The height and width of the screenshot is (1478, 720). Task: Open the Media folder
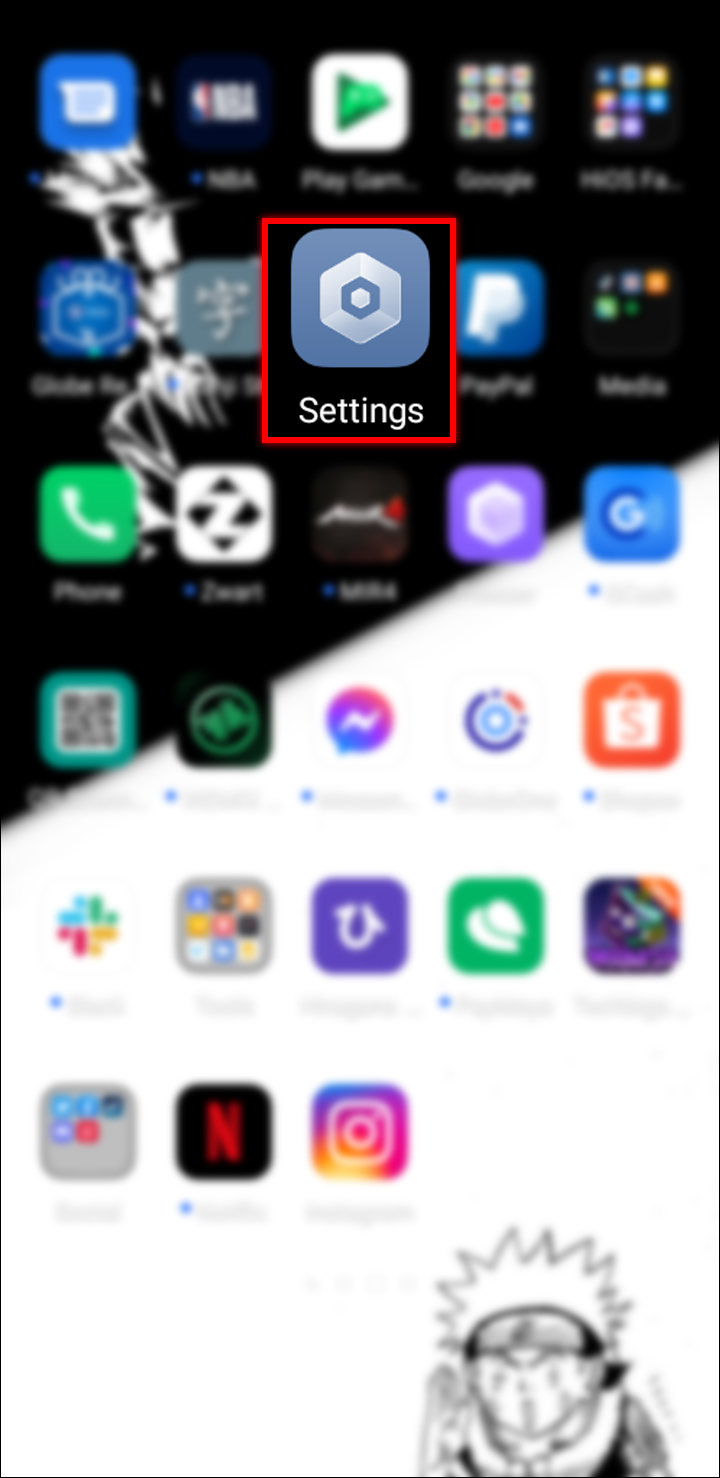(x=632, y=307)
